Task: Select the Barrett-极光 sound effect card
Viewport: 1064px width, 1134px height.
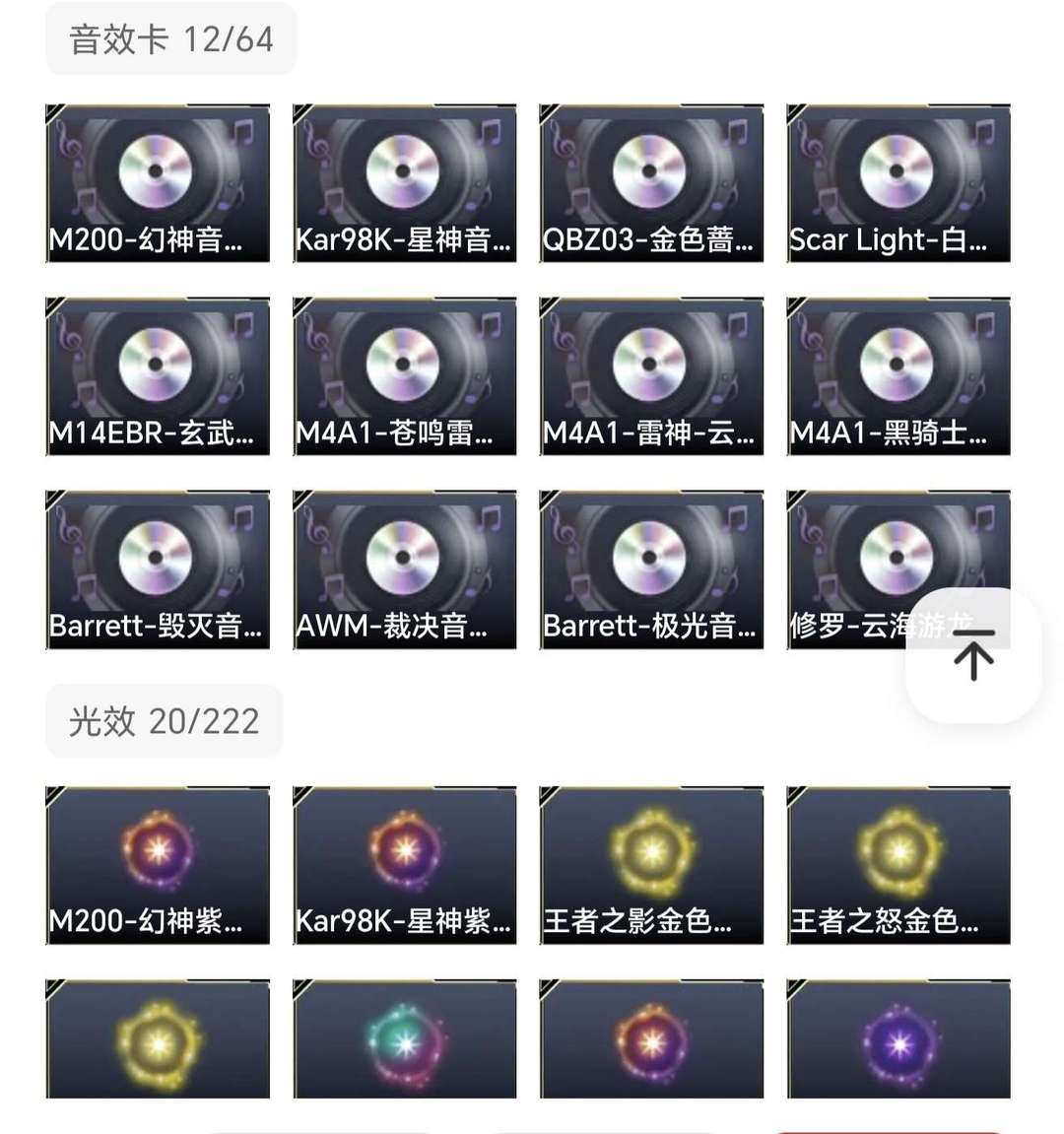Action: click(650, 564)
